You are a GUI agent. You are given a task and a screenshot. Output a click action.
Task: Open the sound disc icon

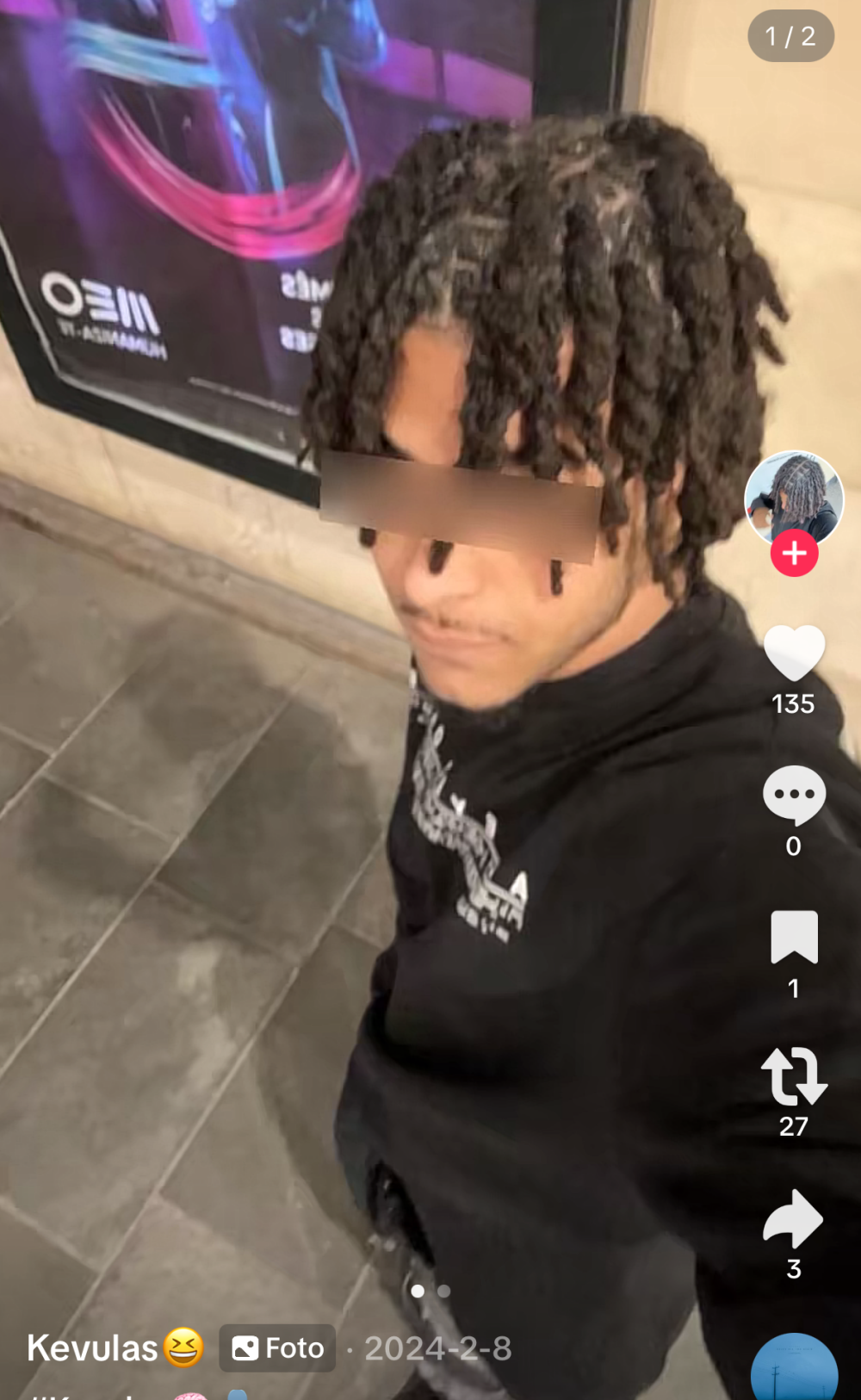(794, 1371)
